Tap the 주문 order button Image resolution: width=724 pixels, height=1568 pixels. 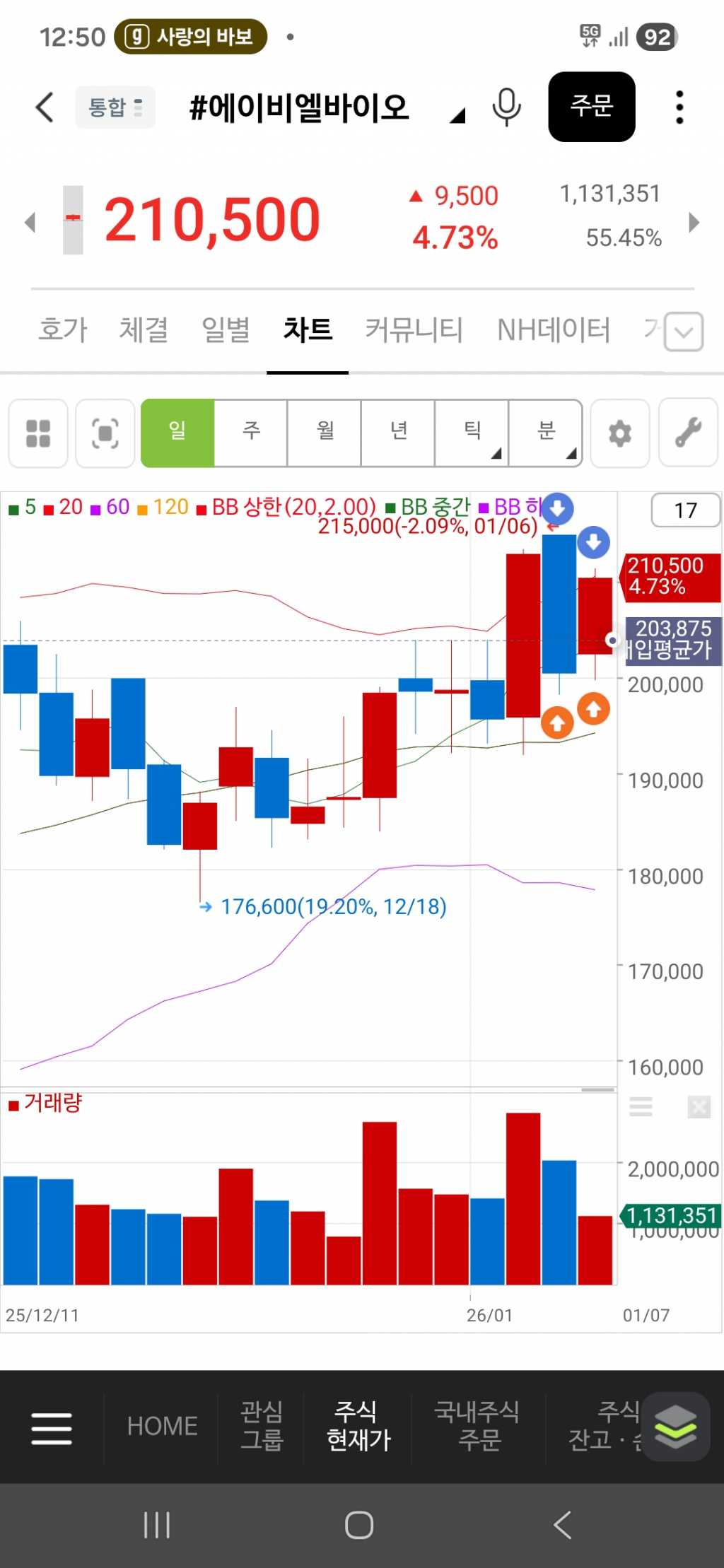click(x=591, y=107)
